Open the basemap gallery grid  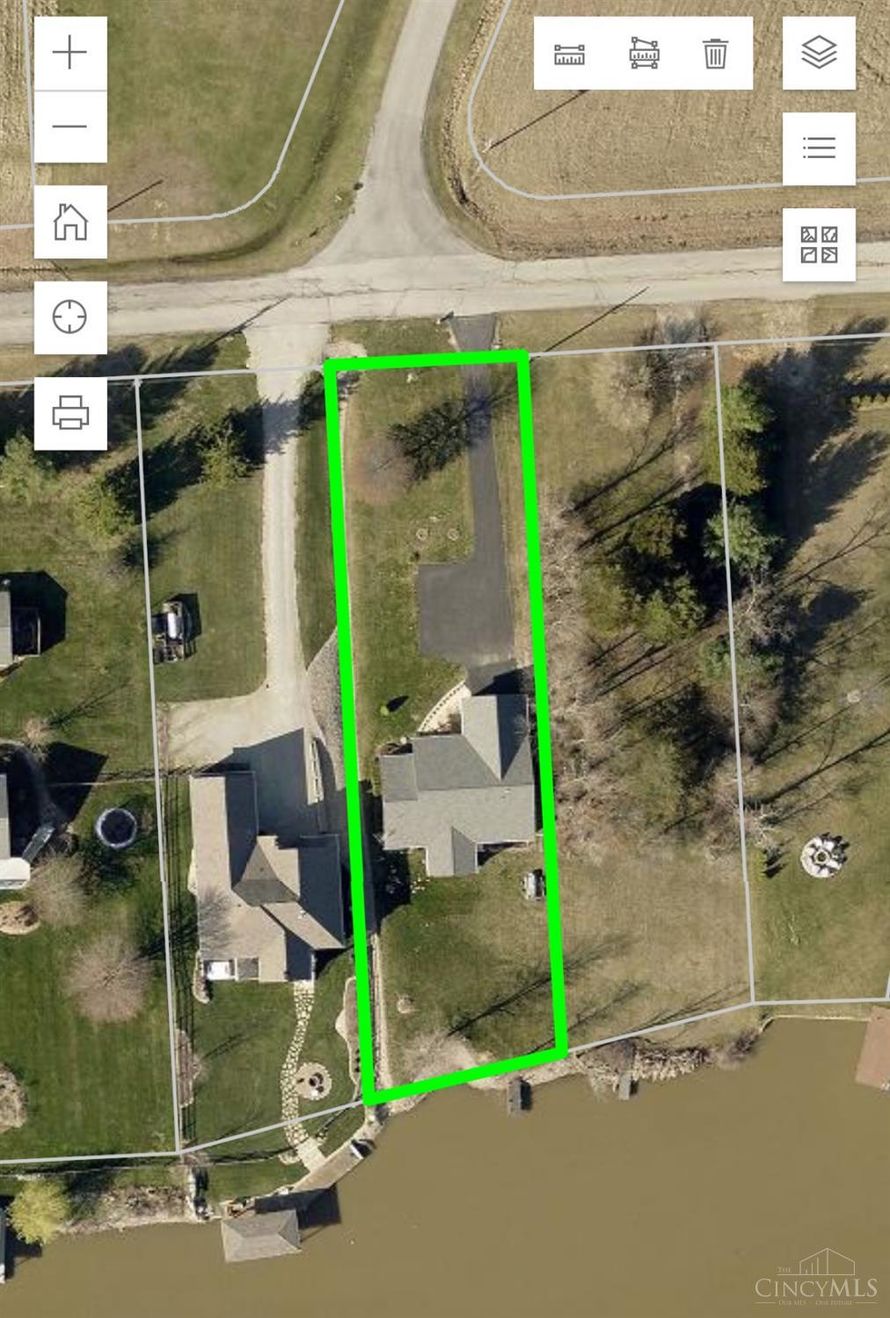coord(819,245)
